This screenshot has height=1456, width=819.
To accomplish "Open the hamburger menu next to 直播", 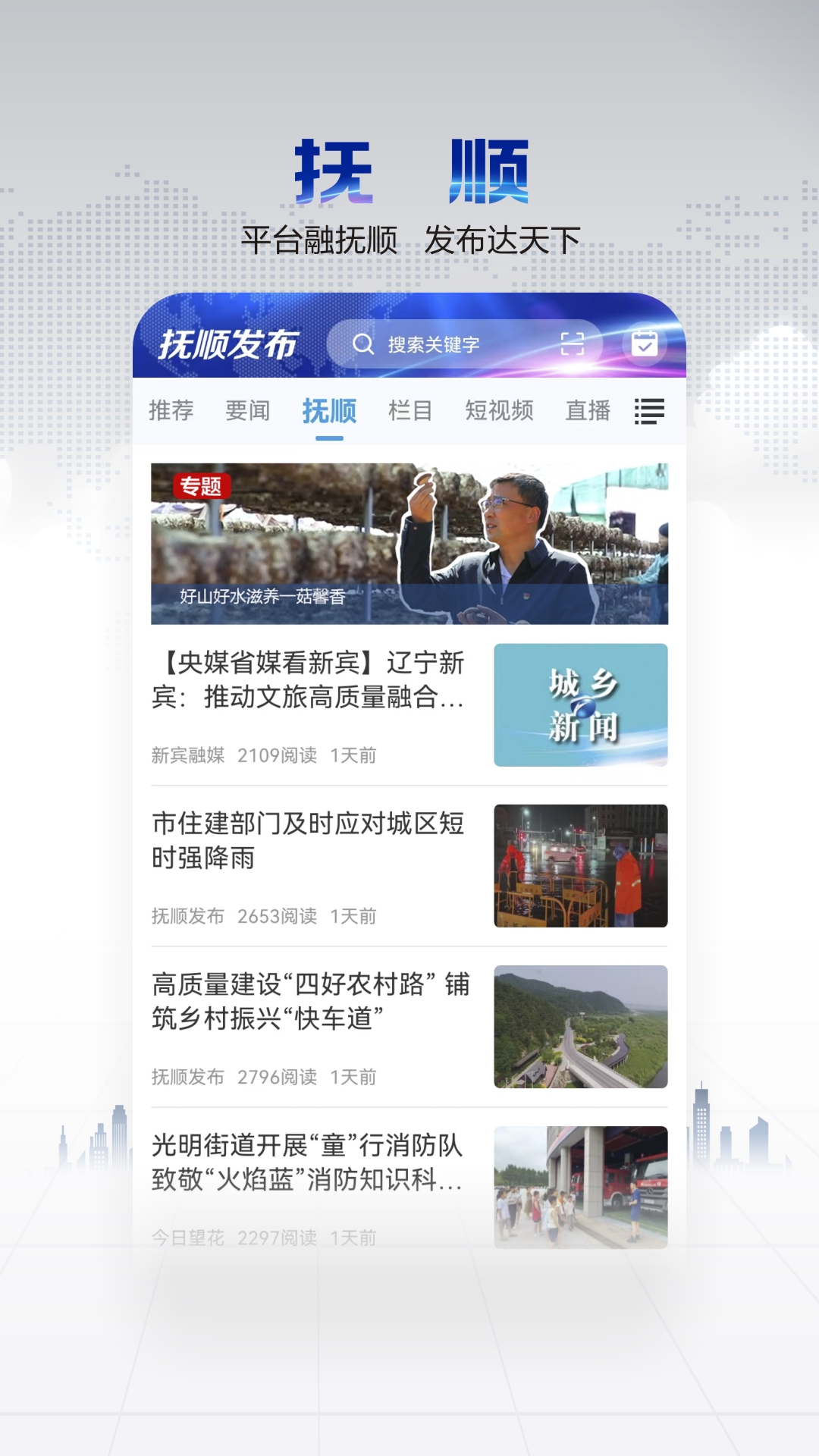I will [648, 411].
